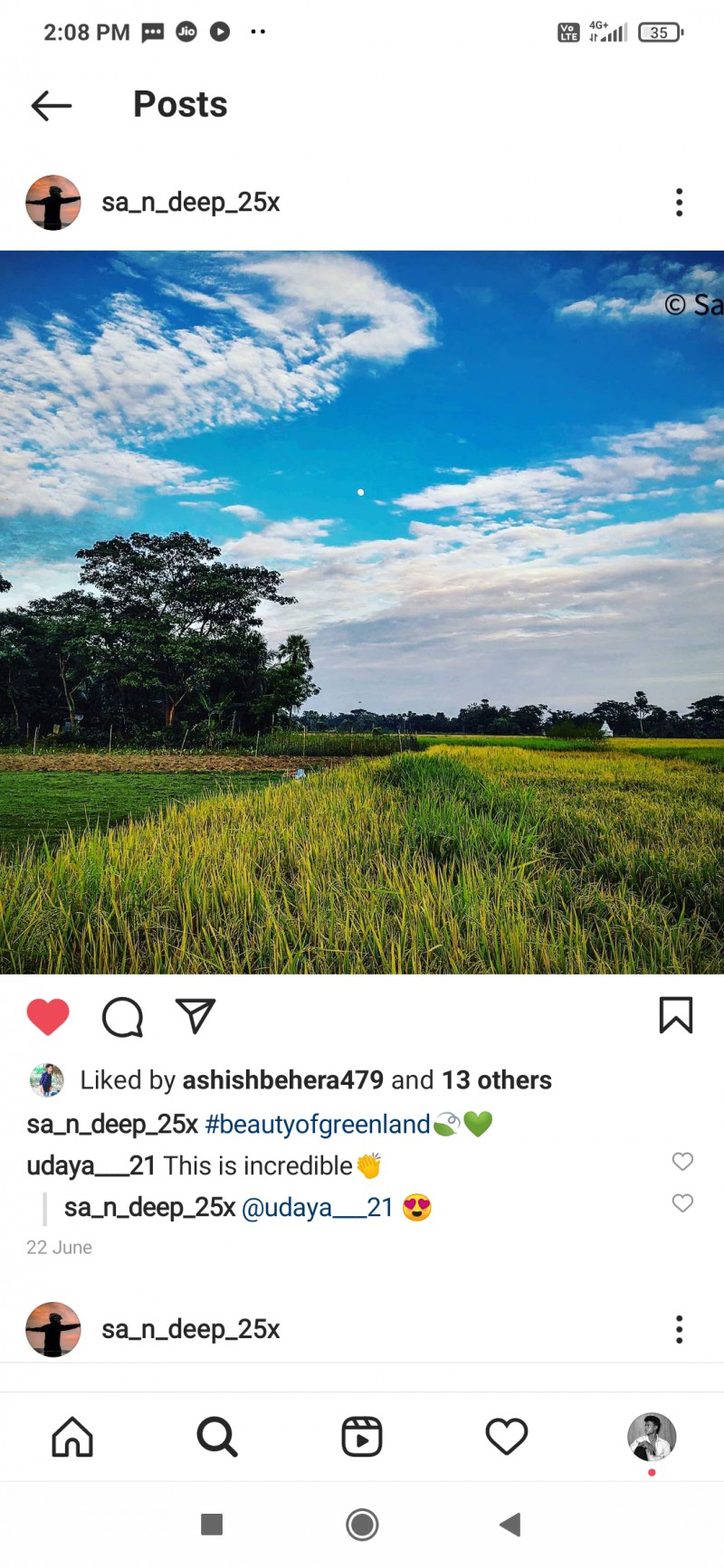
Task: Switch to the Search tab
Action: point(217,1437)
